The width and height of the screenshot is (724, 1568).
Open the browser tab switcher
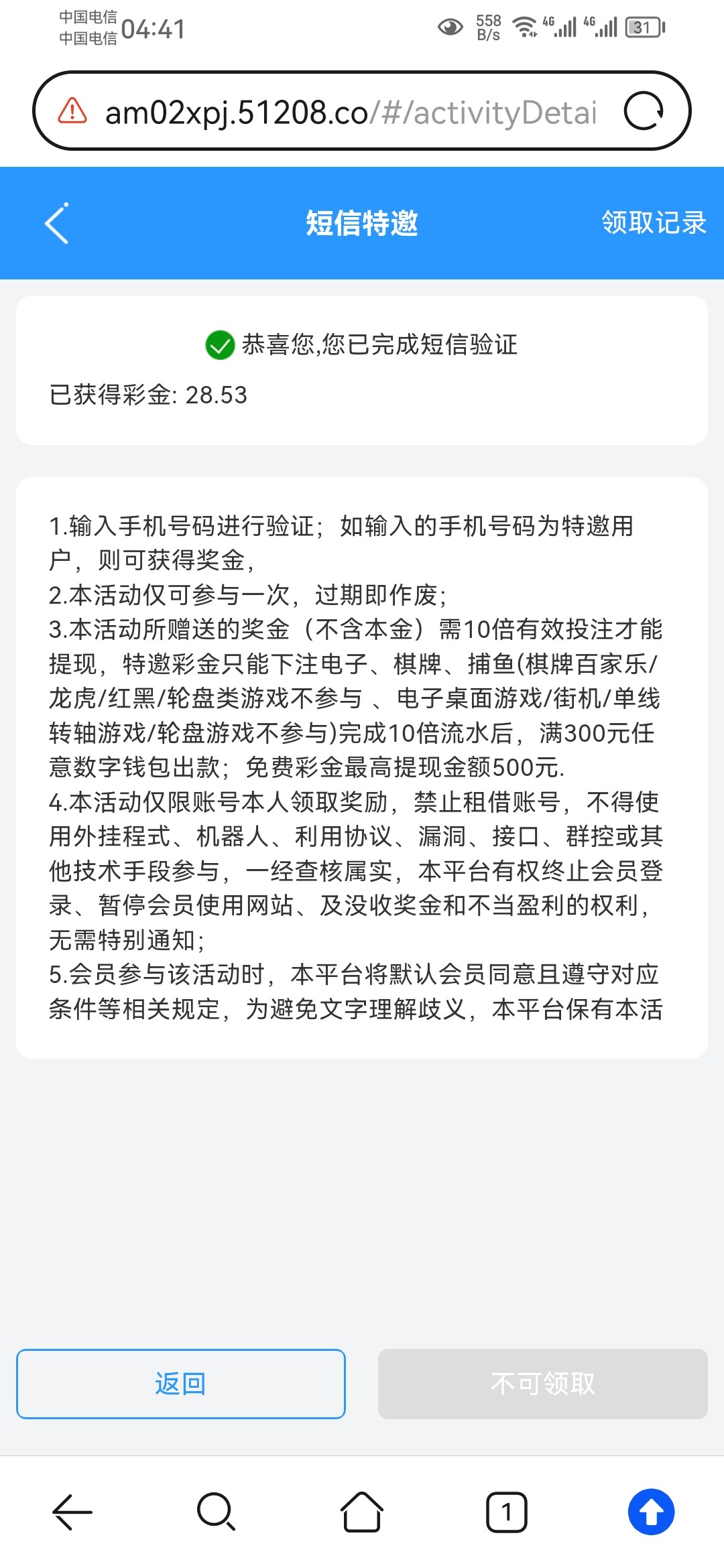pos(507,1512)
